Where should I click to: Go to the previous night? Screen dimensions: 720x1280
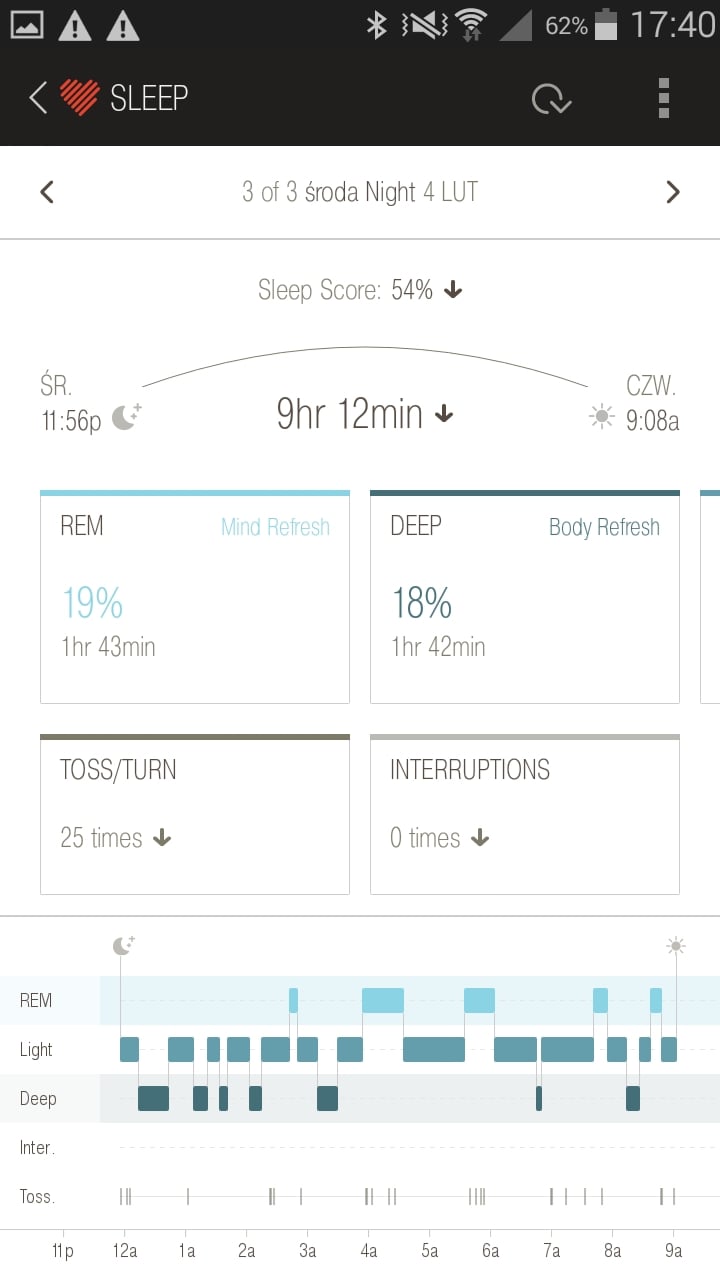click(47, 192)
